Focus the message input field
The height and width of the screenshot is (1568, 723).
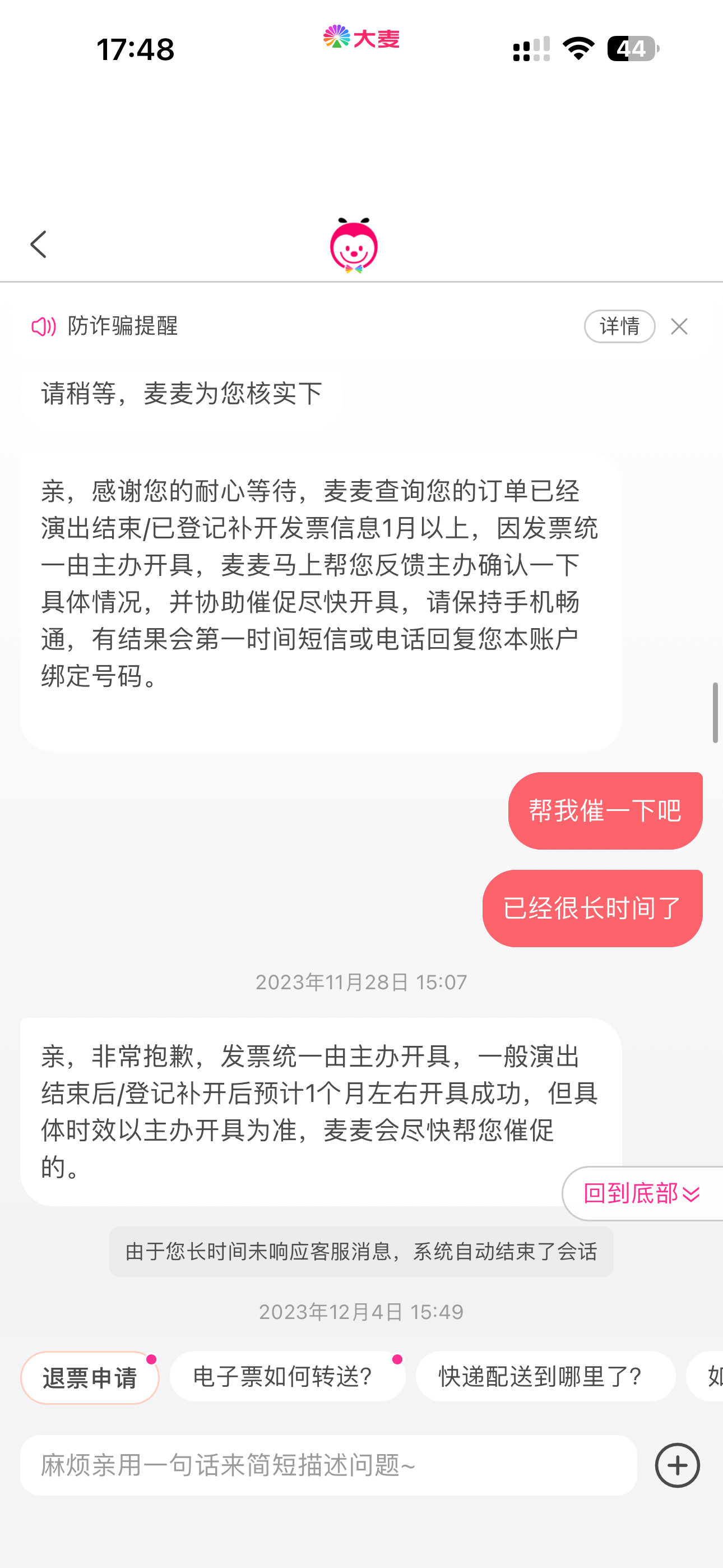coord(328,1465)
